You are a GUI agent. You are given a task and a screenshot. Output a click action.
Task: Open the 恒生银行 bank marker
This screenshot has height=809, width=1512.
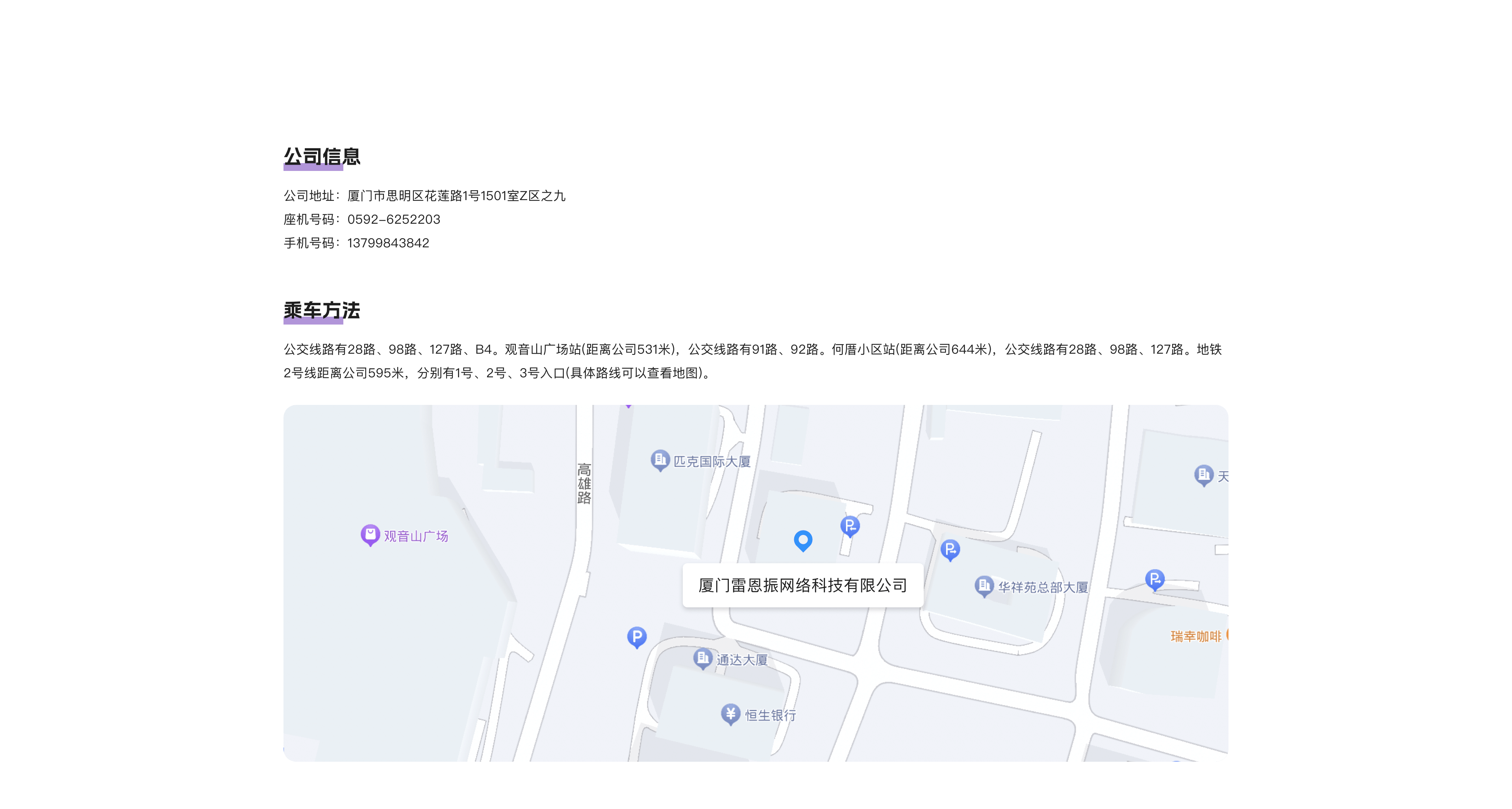tap(730, 714)
